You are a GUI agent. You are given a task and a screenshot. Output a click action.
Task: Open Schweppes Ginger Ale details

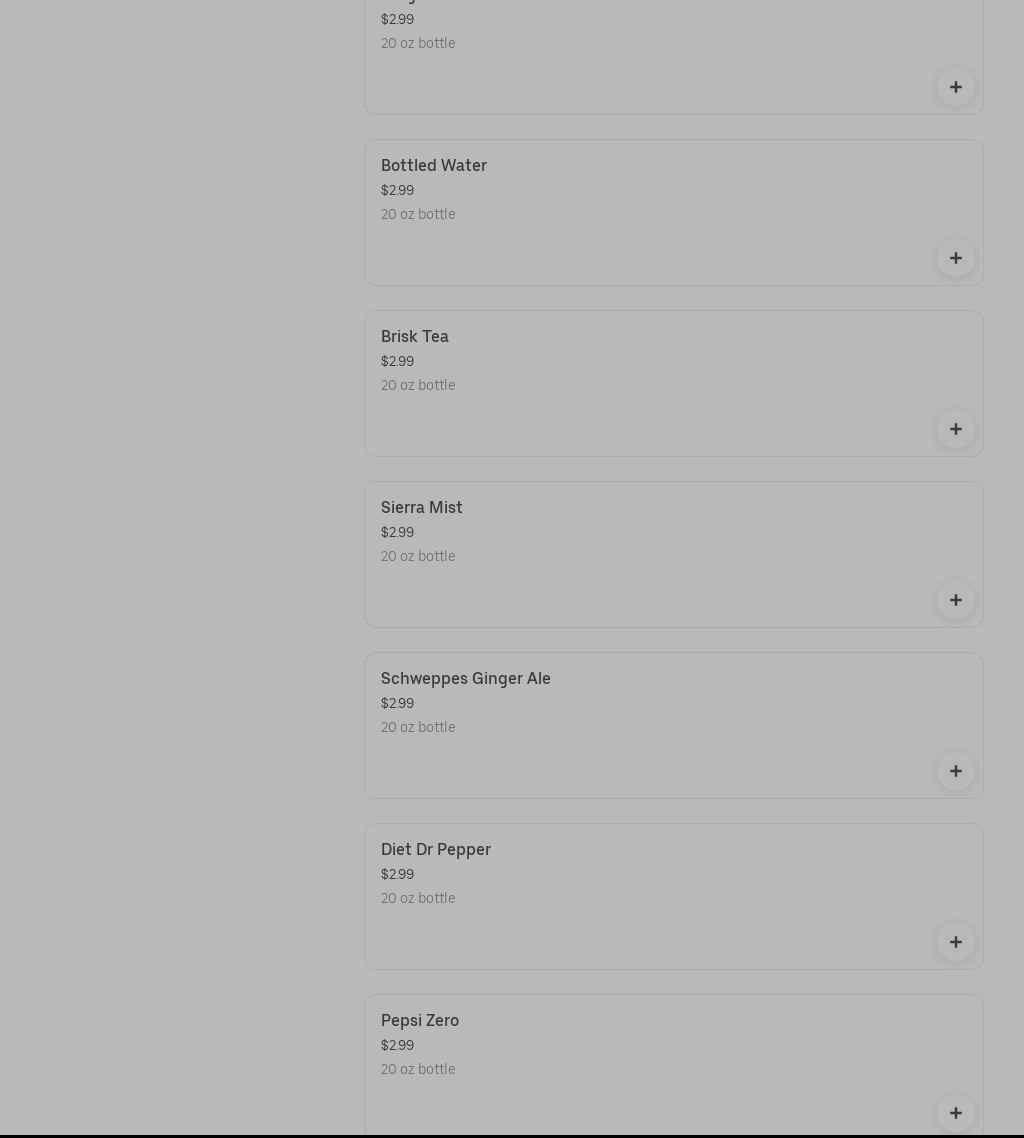click(x=465, y=679)
